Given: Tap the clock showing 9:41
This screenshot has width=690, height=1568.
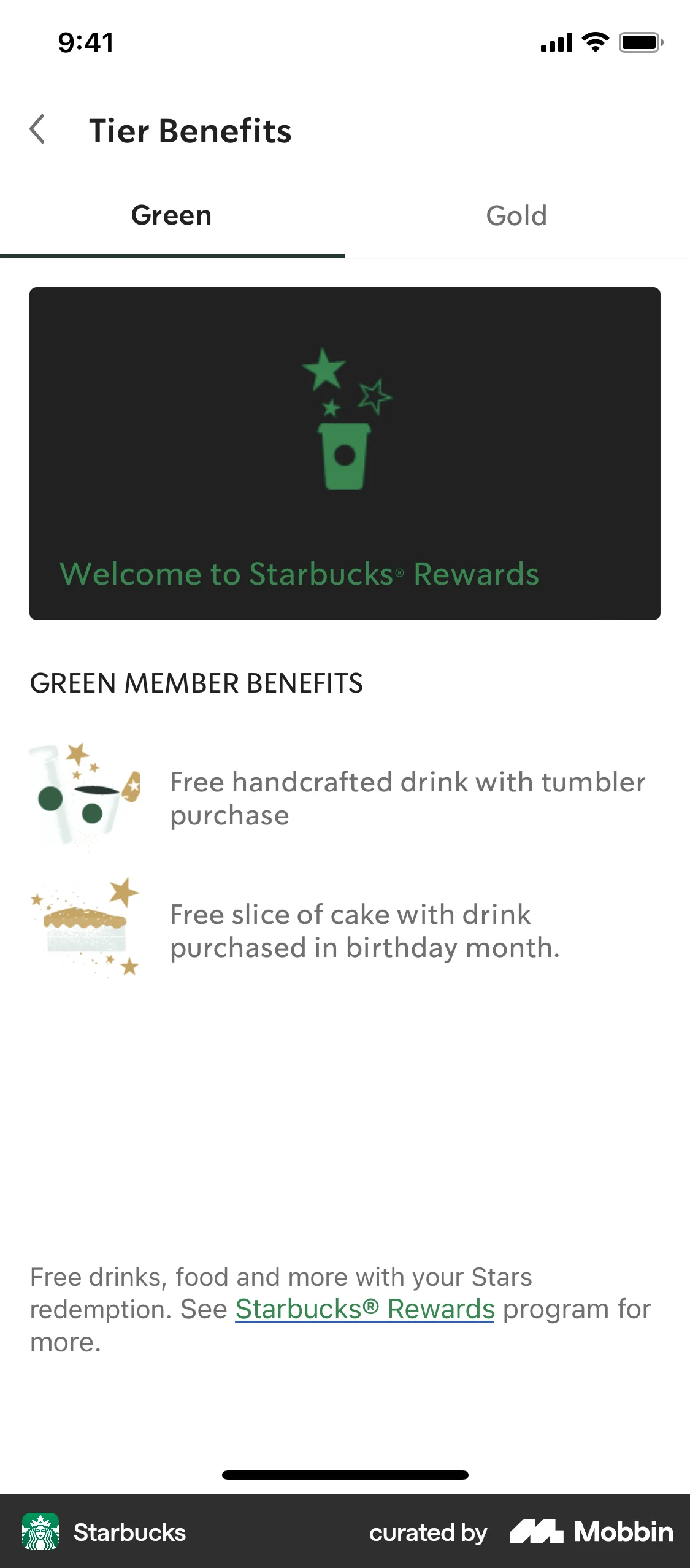Looking at the screenshot, I should [84, 42].
